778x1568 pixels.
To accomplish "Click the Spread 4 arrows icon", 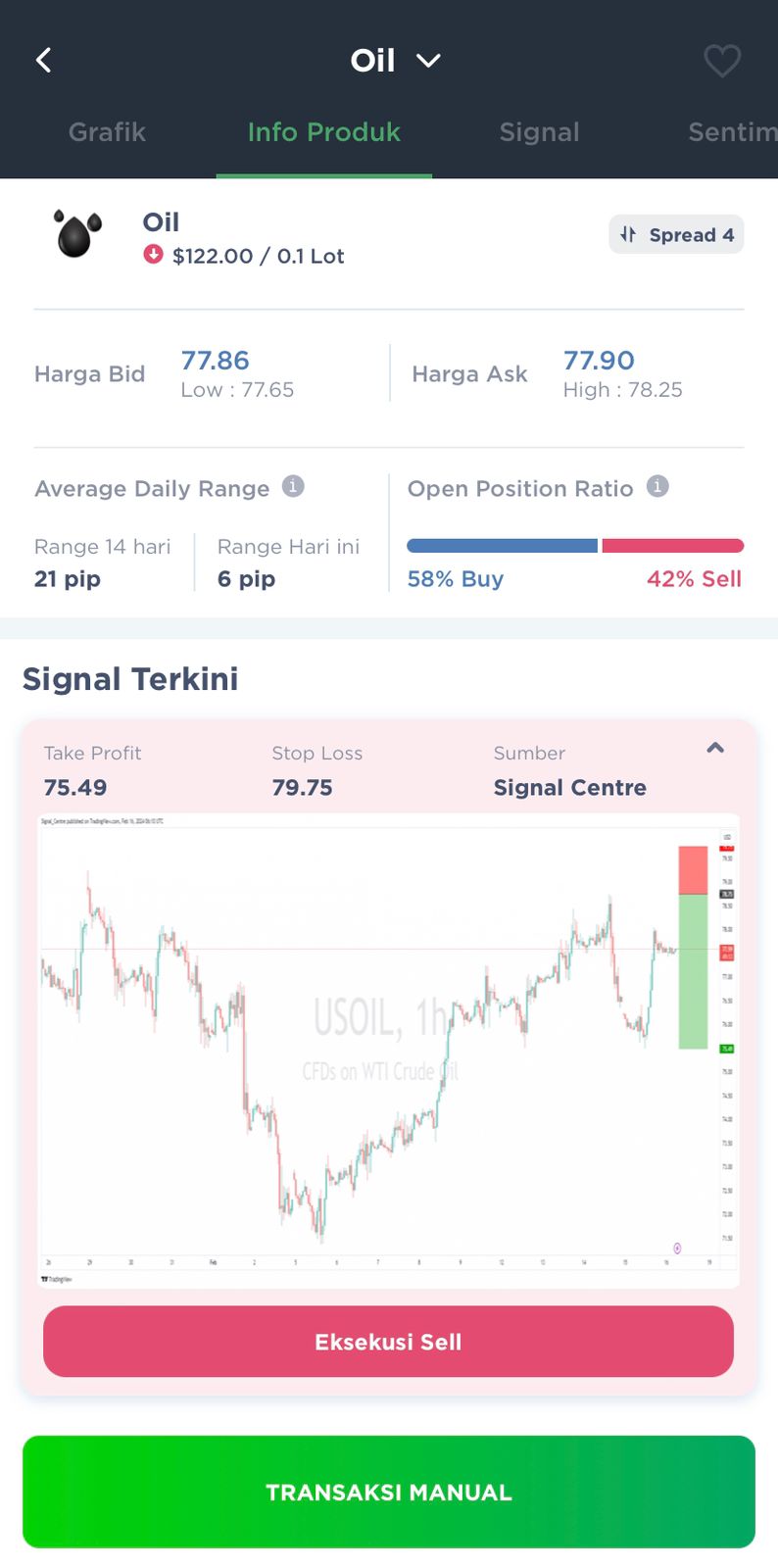I will [627, 234].
